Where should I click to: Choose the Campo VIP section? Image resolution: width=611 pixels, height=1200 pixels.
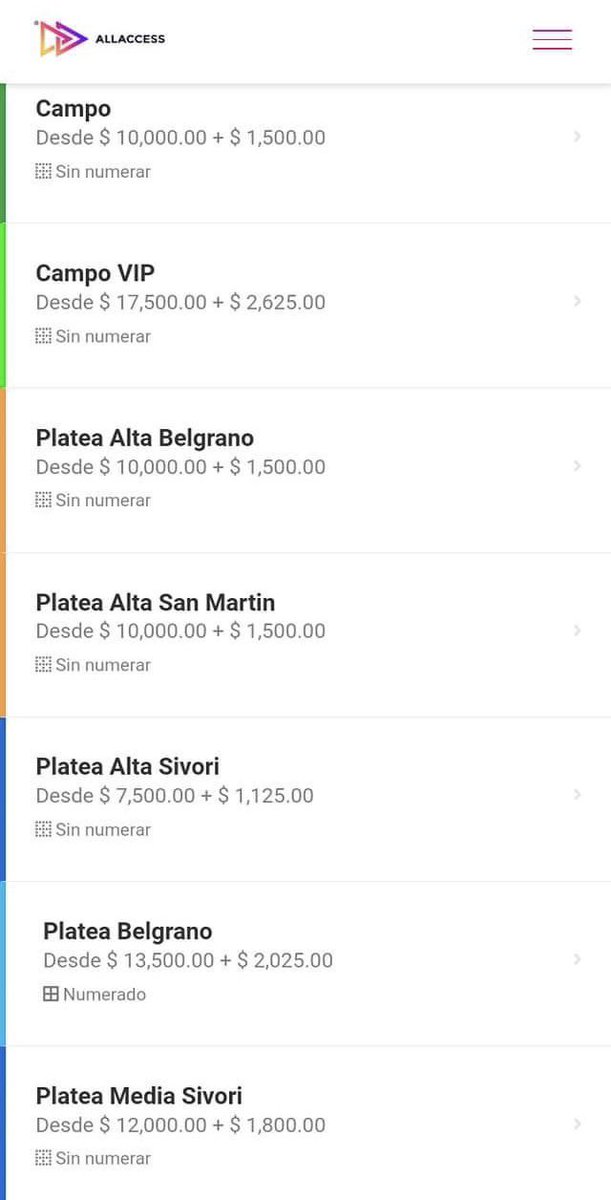coord(300,303)
